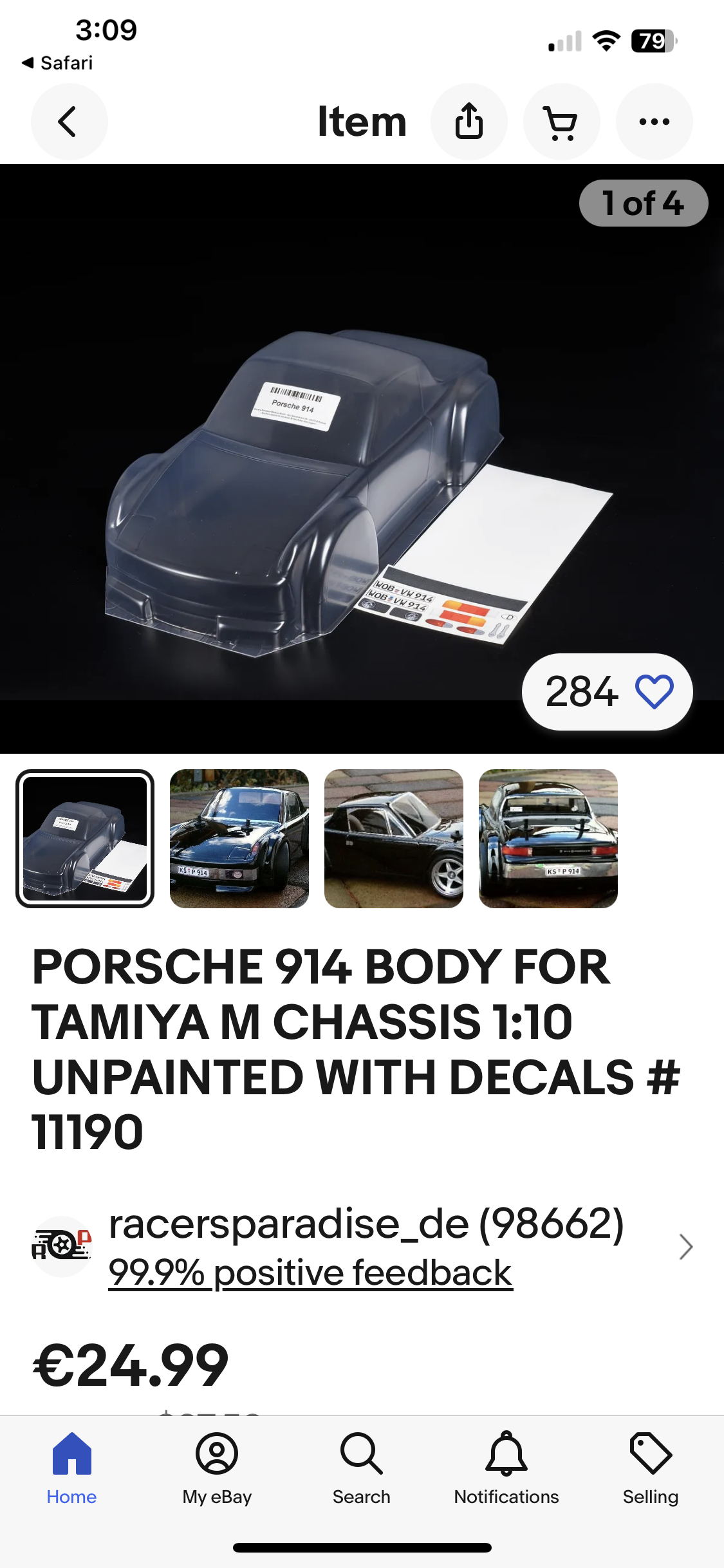
Task: View fourth thumbnail showing car rear
Action: (x=548, y=838)
